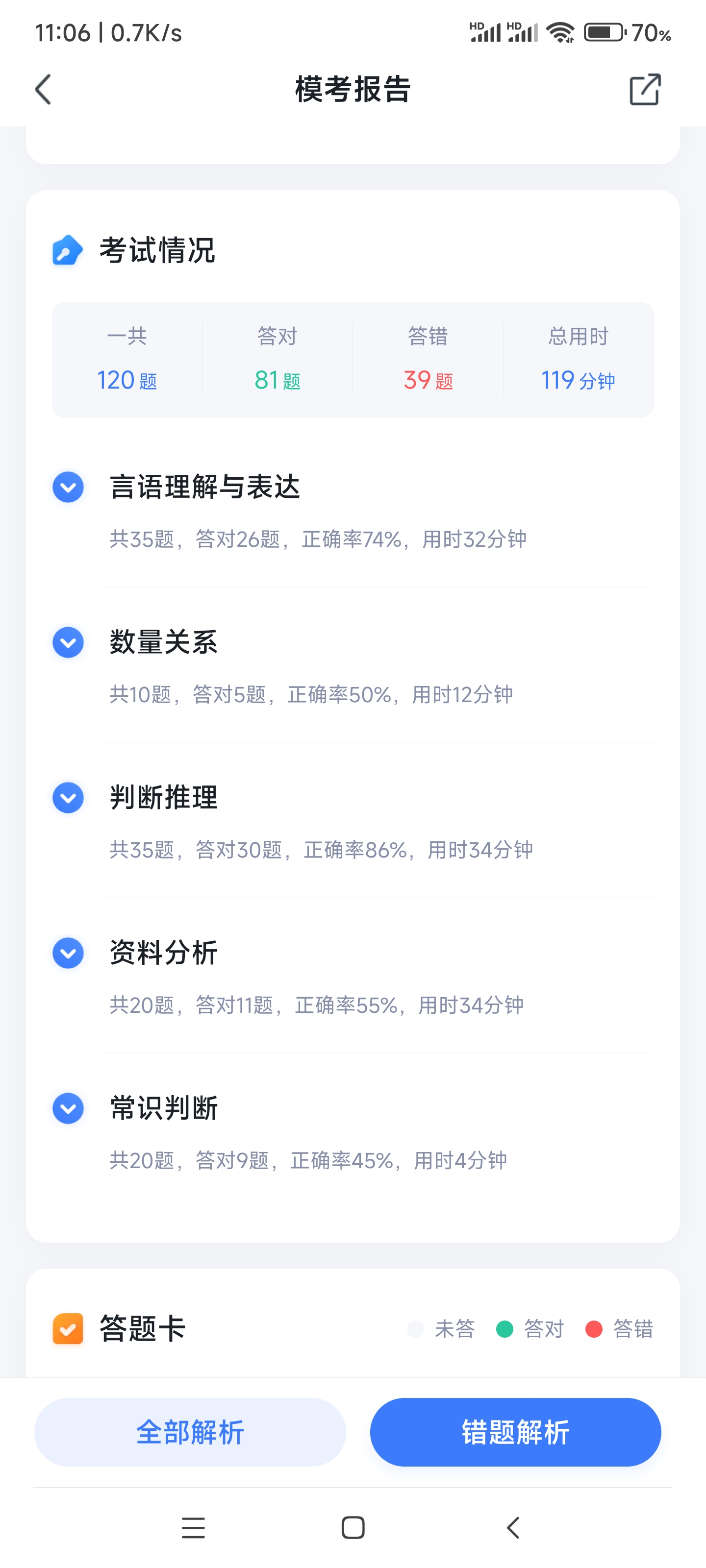The image size is (706, 1568).
Task: Expand the 判断推理 section
Action: coord(68,797)
